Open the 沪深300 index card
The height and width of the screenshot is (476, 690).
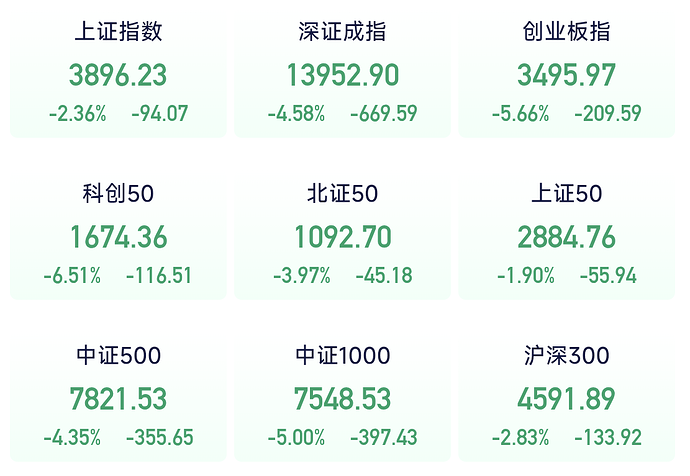tap(566, 399)
